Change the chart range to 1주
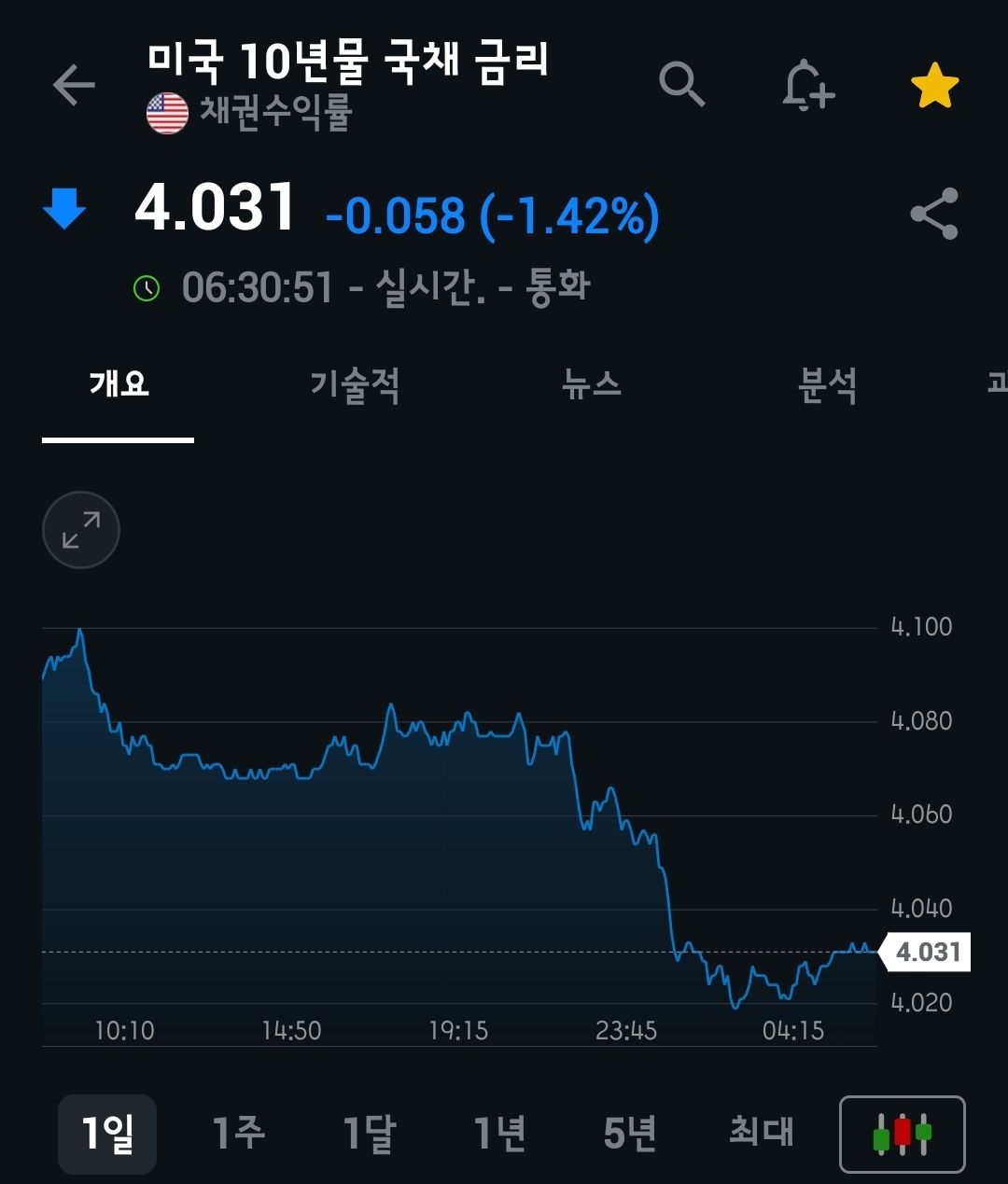 (x=239, y=1134)
